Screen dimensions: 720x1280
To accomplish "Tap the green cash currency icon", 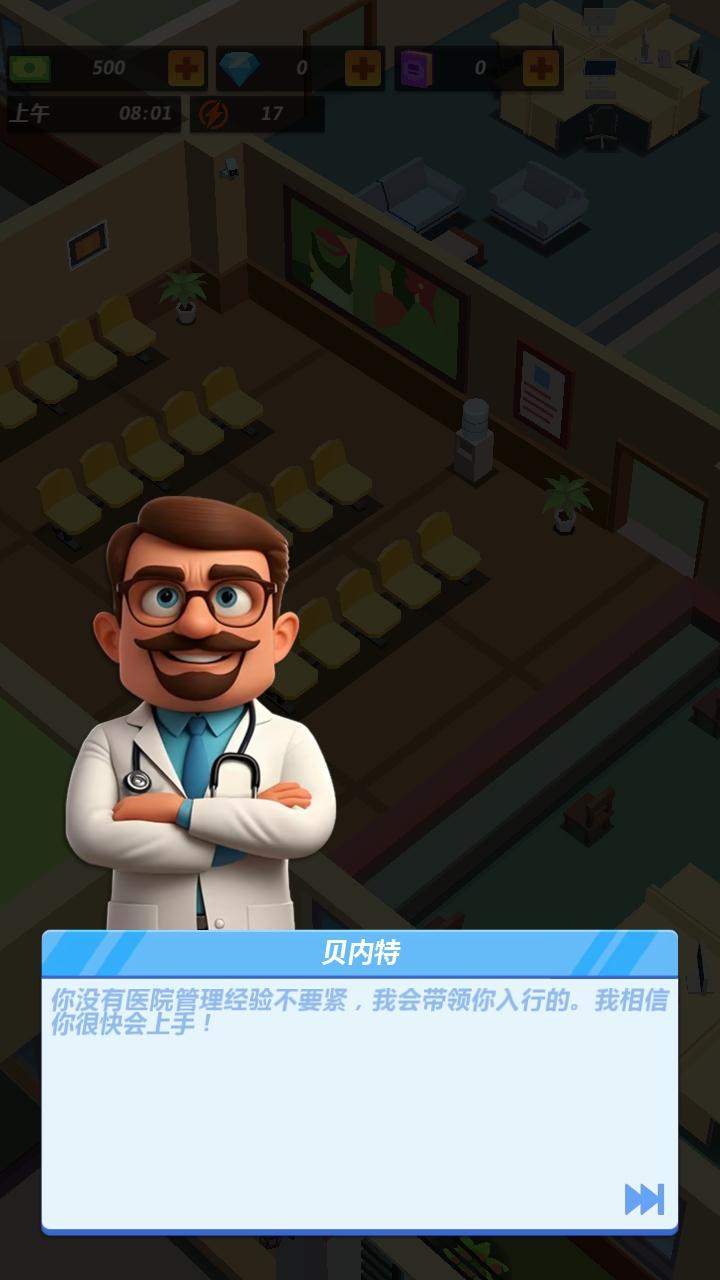I will [30, 67].
